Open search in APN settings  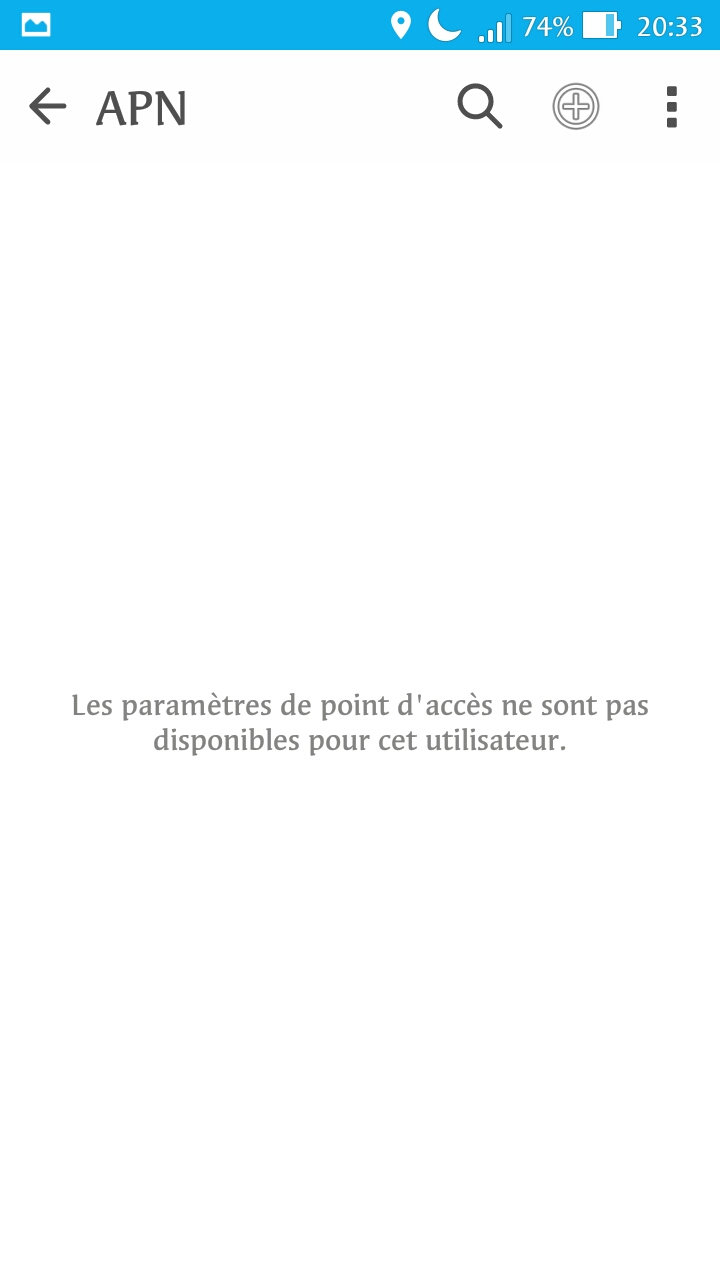click(480, 106)
